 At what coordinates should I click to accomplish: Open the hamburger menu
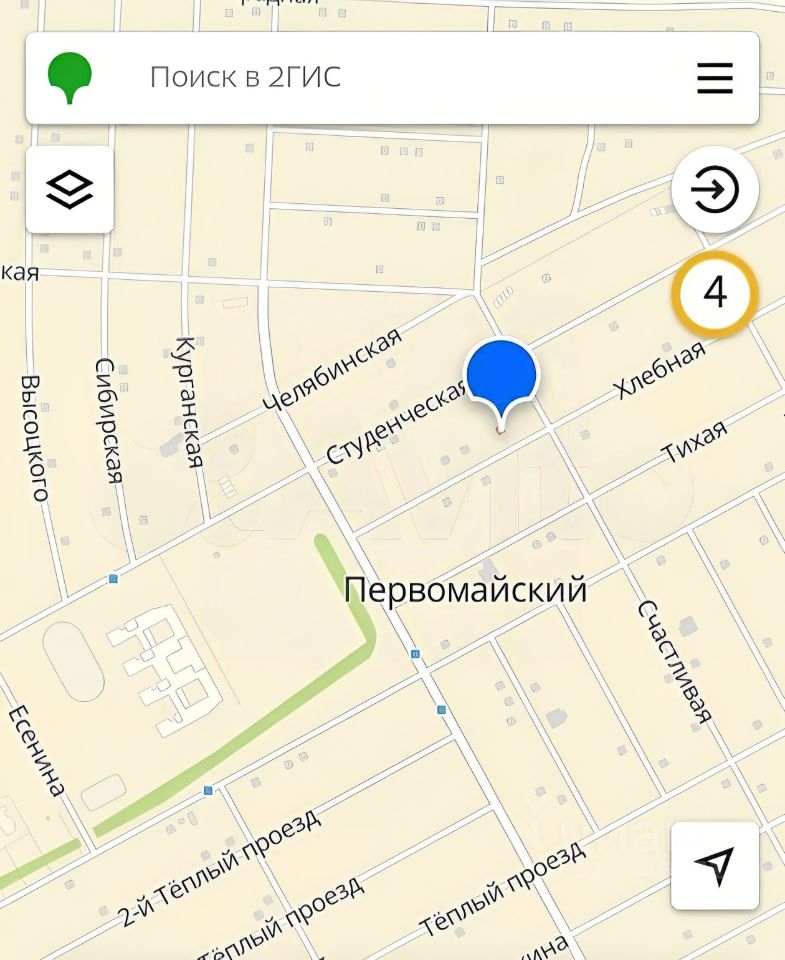[x=715, y=78]
